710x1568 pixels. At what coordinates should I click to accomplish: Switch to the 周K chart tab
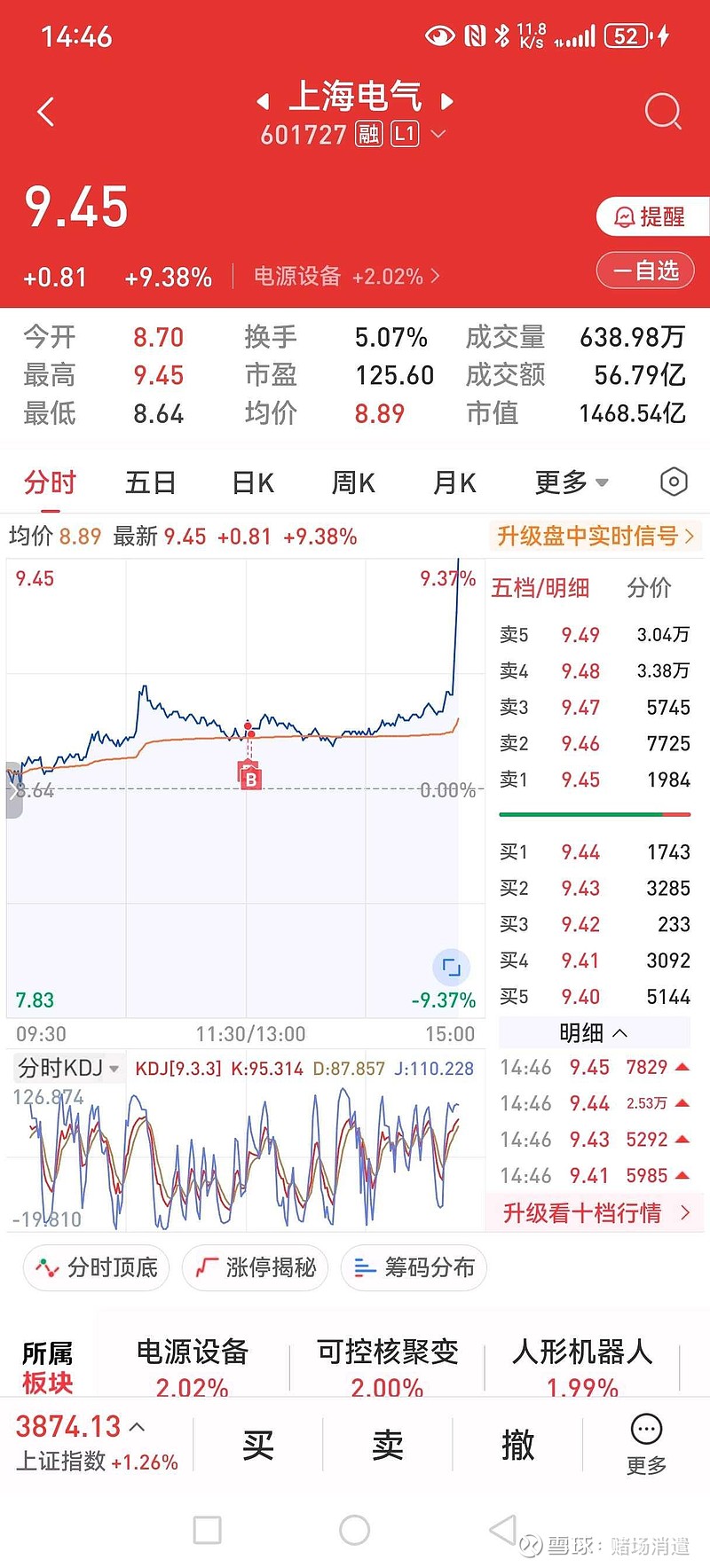(353, 482)
